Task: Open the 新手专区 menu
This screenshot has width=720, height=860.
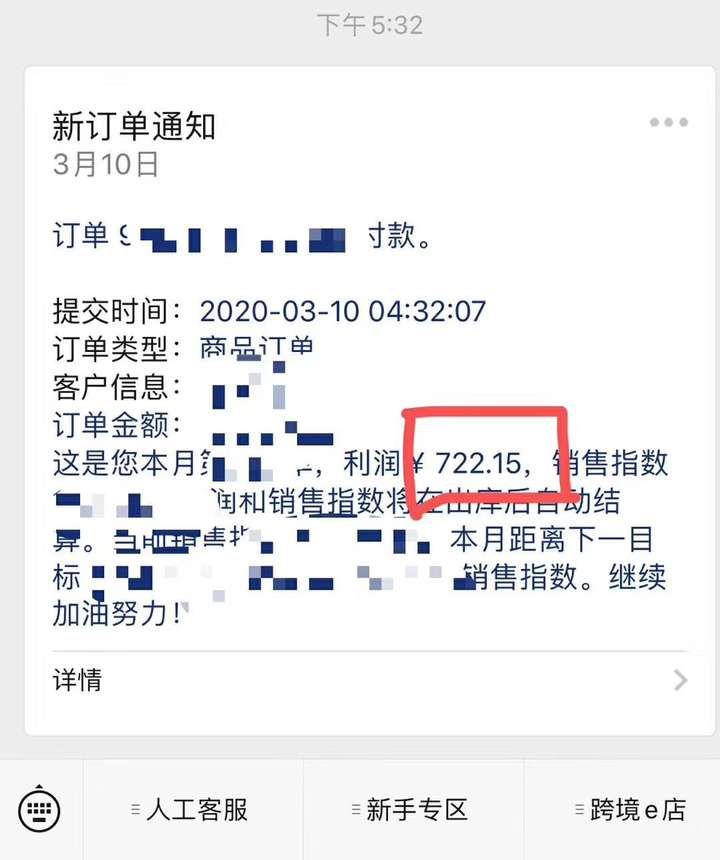Action: (x=412, y=809)
